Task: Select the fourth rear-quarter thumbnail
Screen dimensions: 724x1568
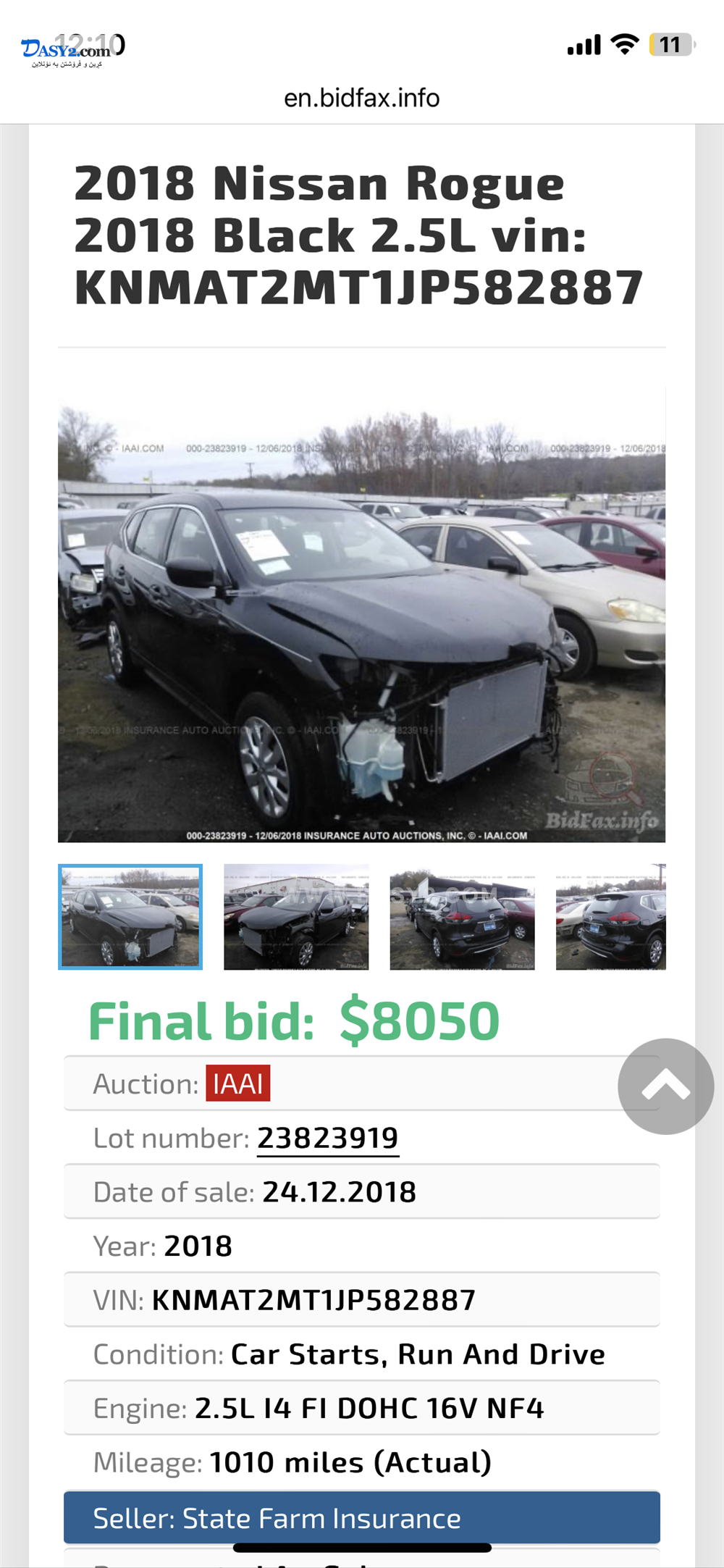Action: (x=610, y=917)
